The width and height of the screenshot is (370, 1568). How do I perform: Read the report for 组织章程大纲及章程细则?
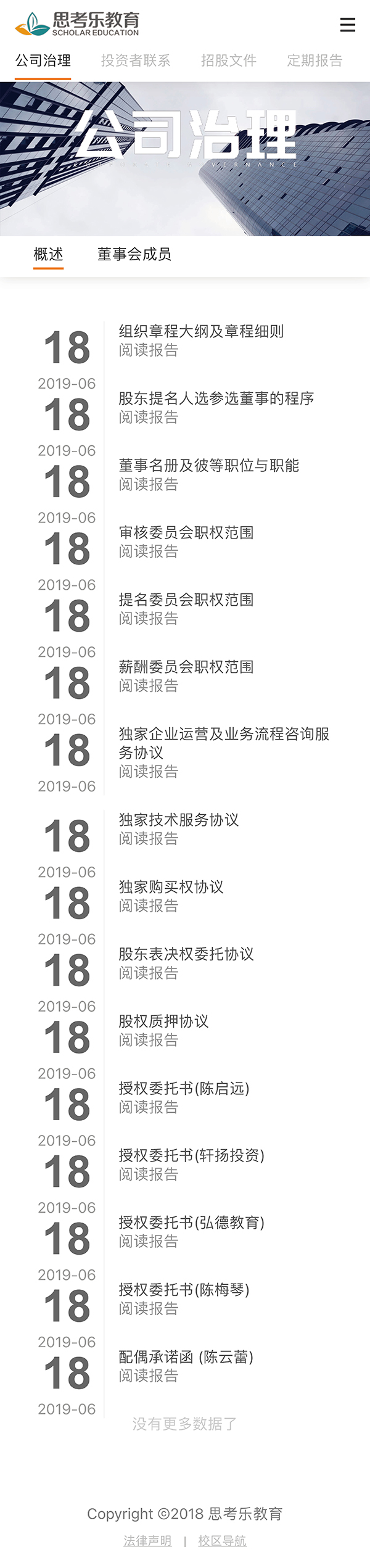coord(149,350)
